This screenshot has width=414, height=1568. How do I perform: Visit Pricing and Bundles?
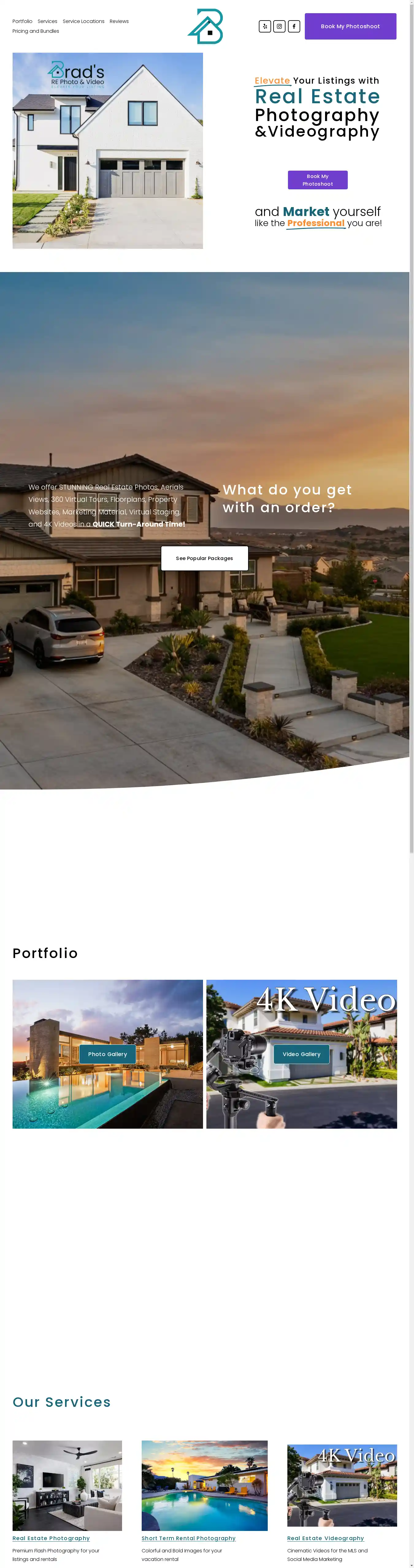click(x=36, y=31)
